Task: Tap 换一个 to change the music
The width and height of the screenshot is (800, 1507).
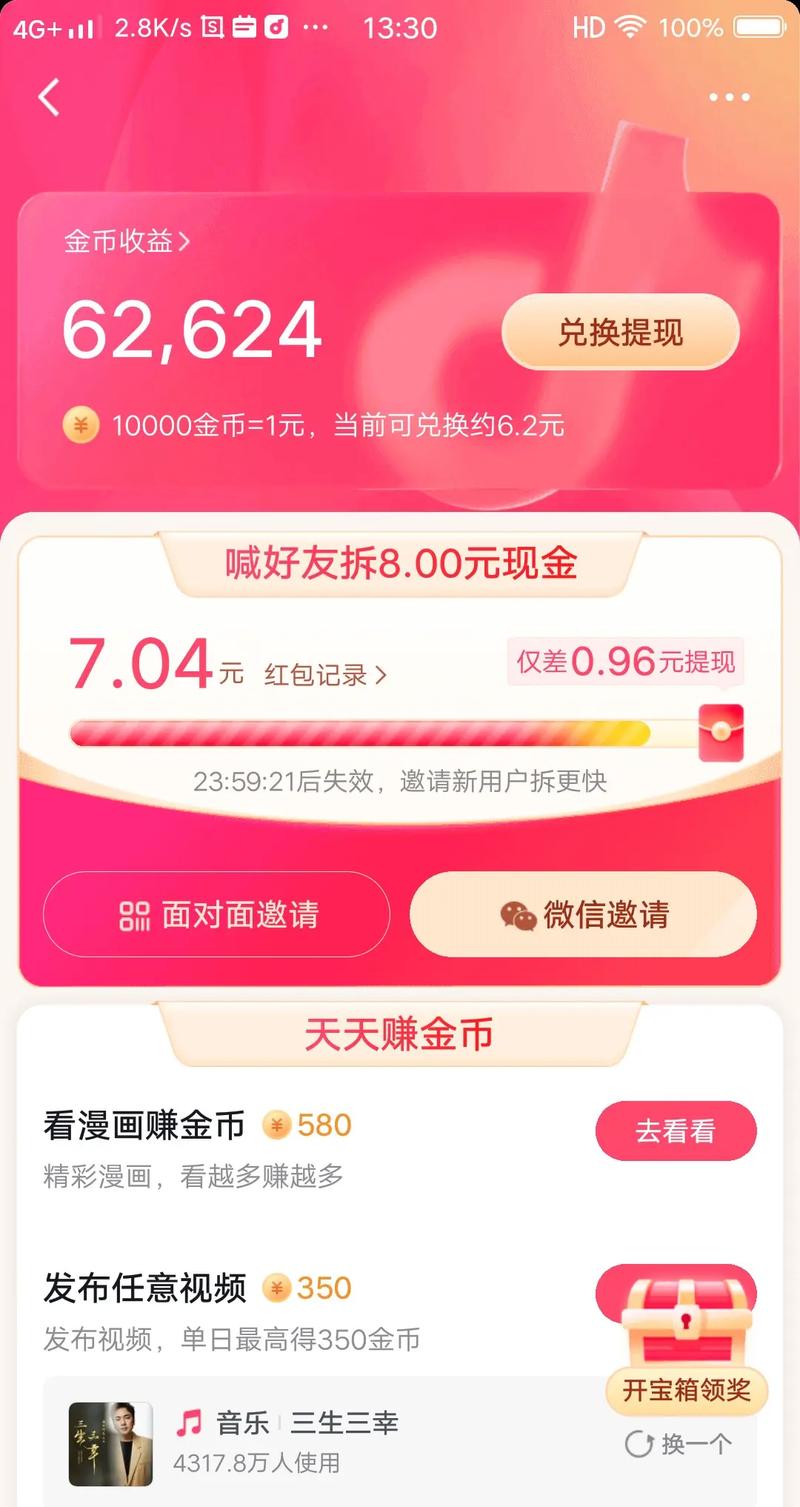Action: [678, 1444]
